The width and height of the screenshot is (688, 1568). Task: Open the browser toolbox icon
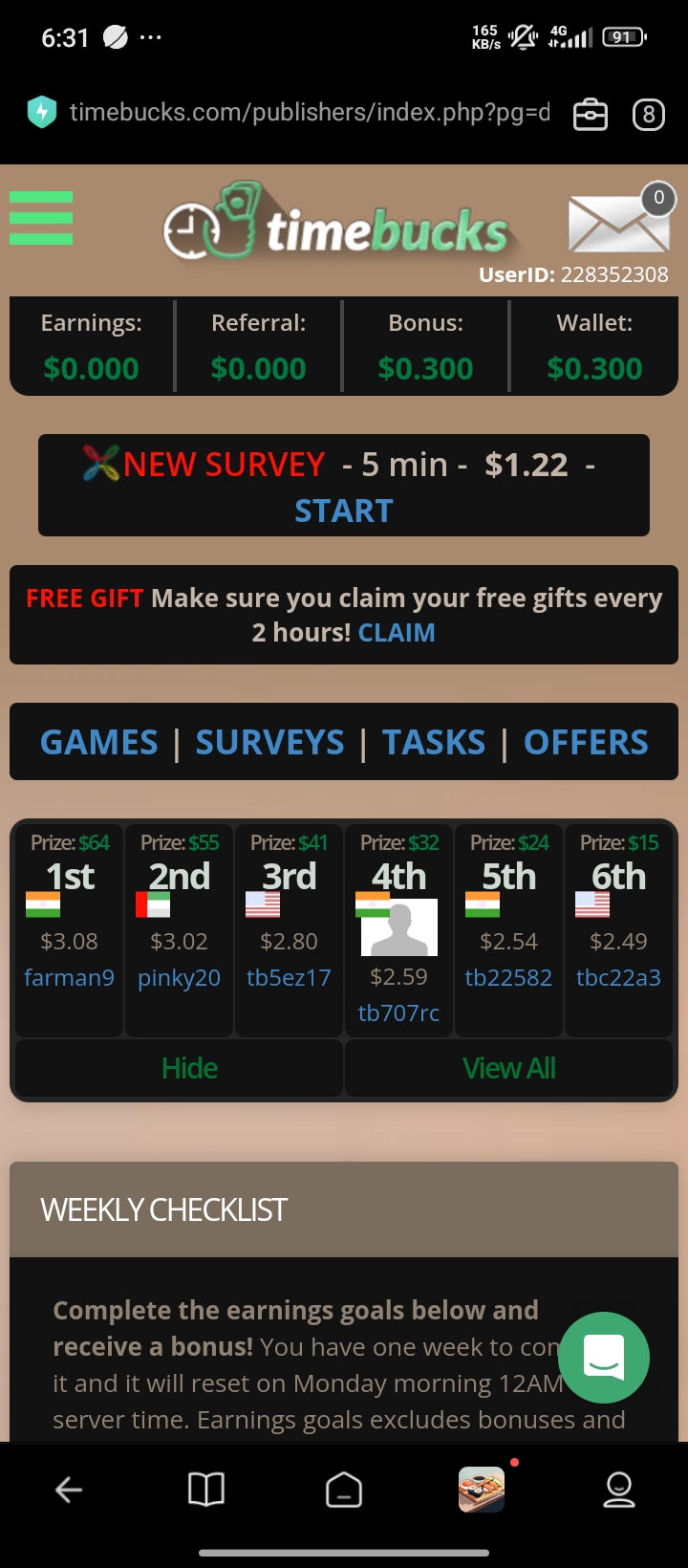591,115
